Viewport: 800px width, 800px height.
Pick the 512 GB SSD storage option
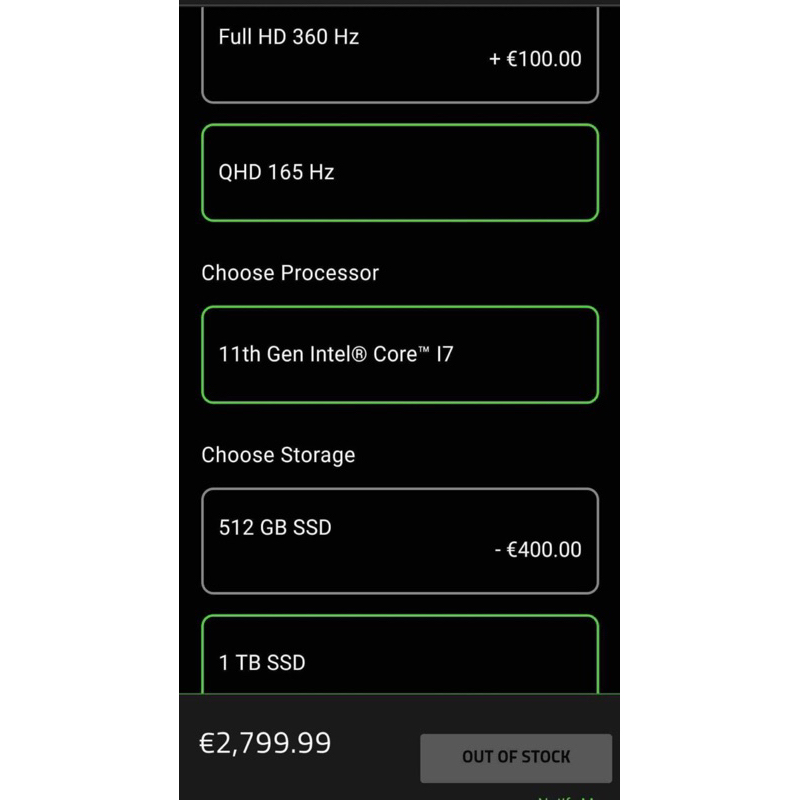[x=399, y=541]
